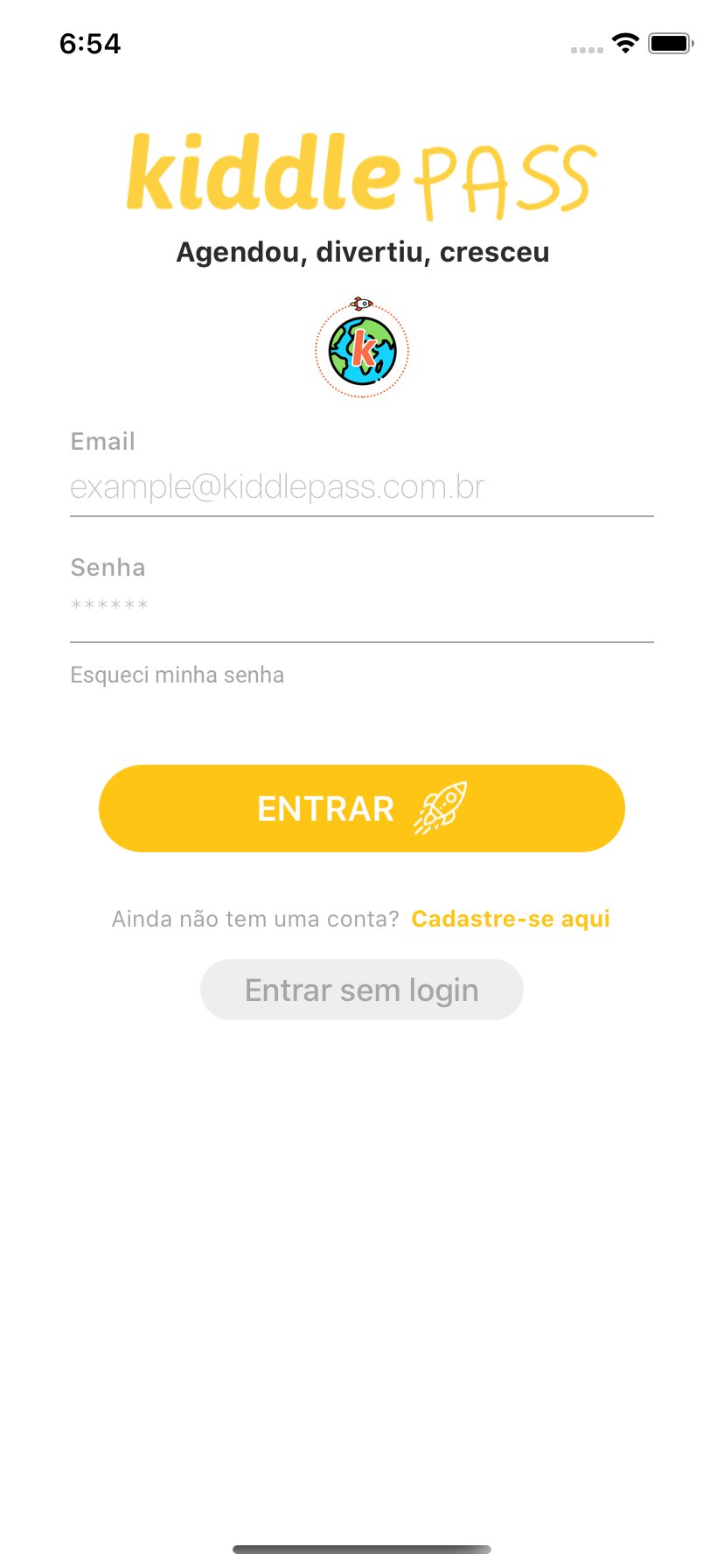Tap the Email input field
This screenshot has height=1568, width=724.
pyautogui.click(x=361, y=486)
